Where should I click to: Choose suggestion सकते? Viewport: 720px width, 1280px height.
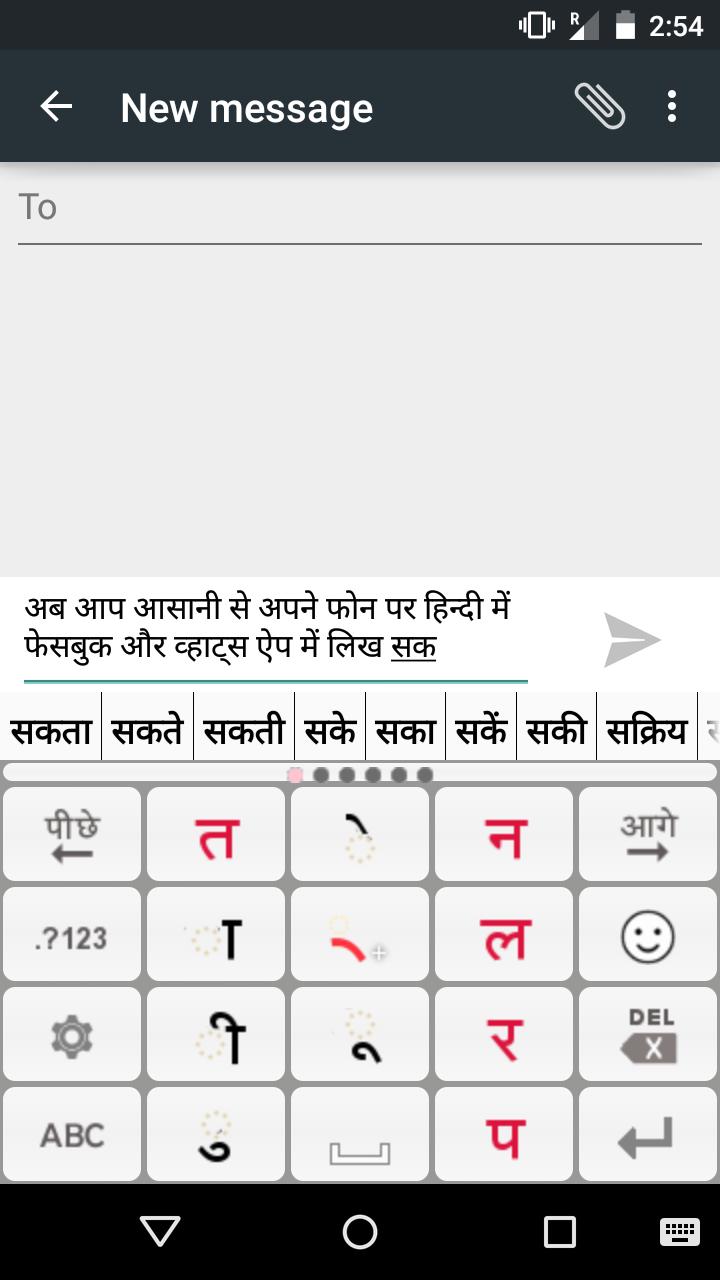coord(147,732)
